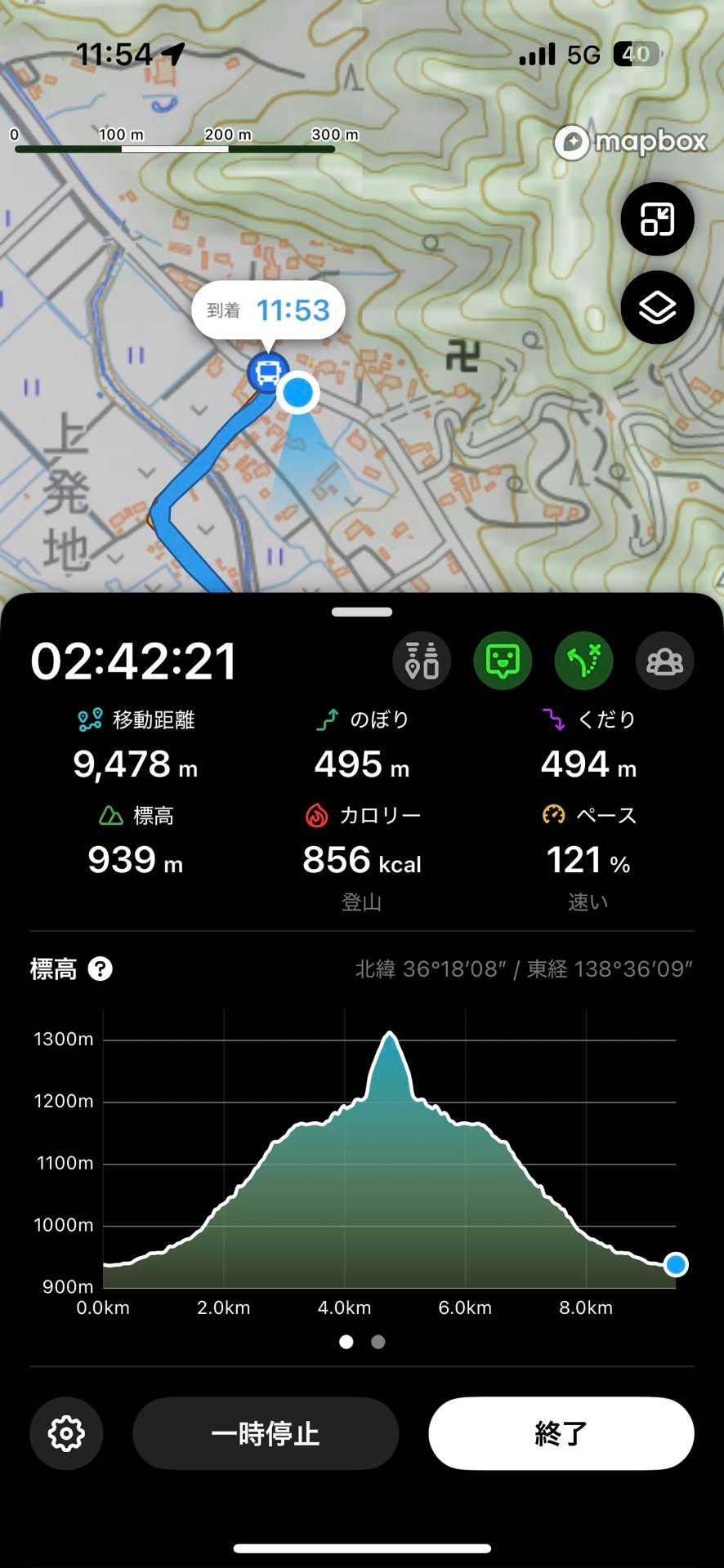This screenshot has width=724, height=1568.
Task: Open the help icon next to 標高
Action: [x=100, y=969]
